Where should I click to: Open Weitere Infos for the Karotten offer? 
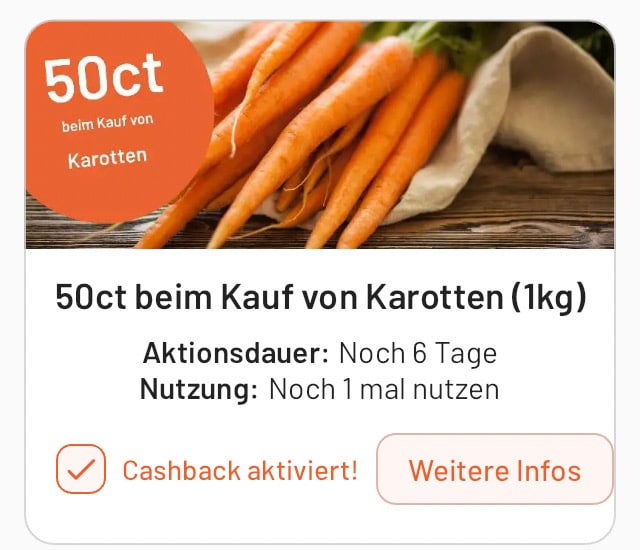tap(494, 469)
